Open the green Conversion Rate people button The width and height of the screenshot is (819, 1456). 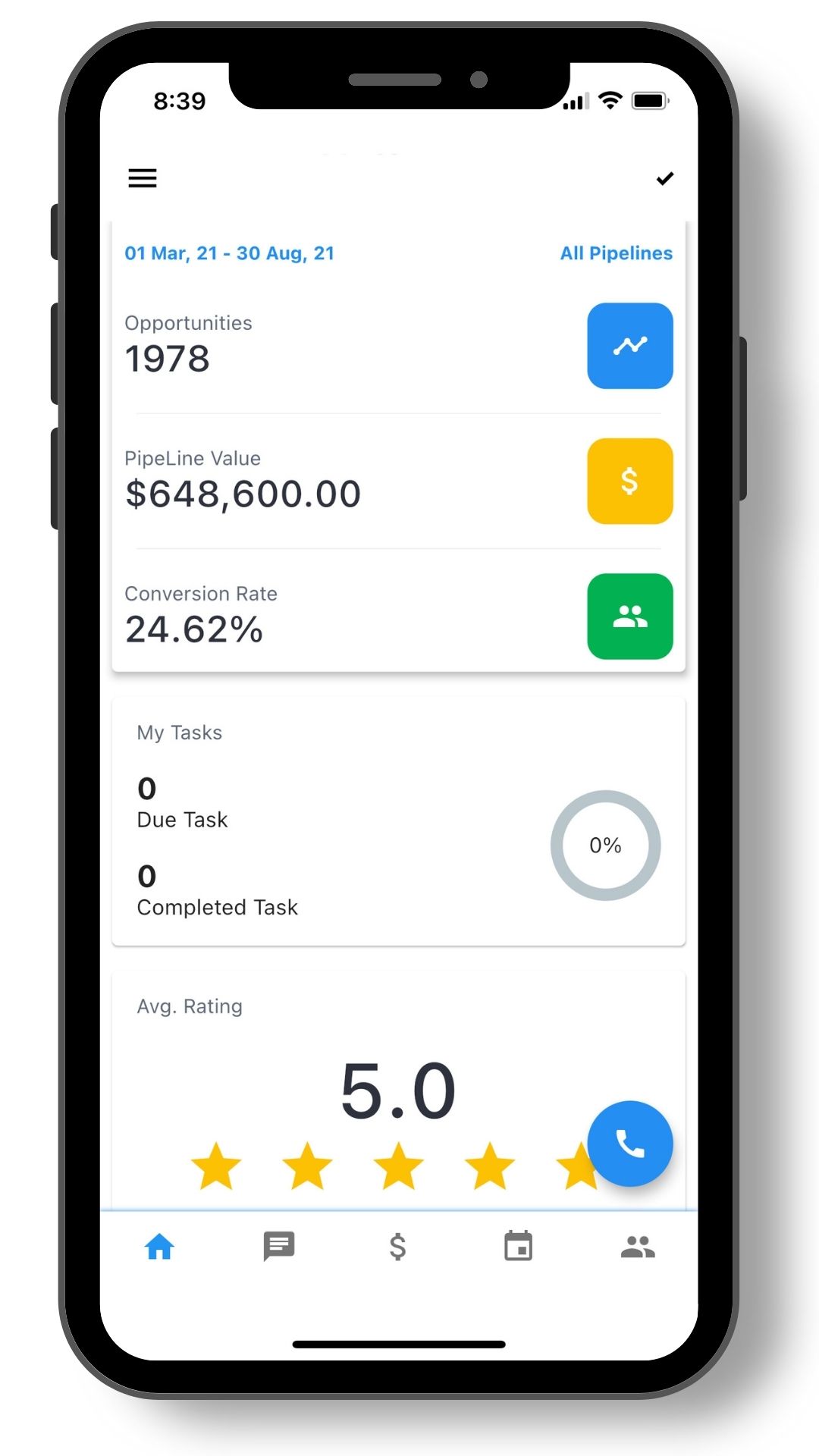pos(630,616)
